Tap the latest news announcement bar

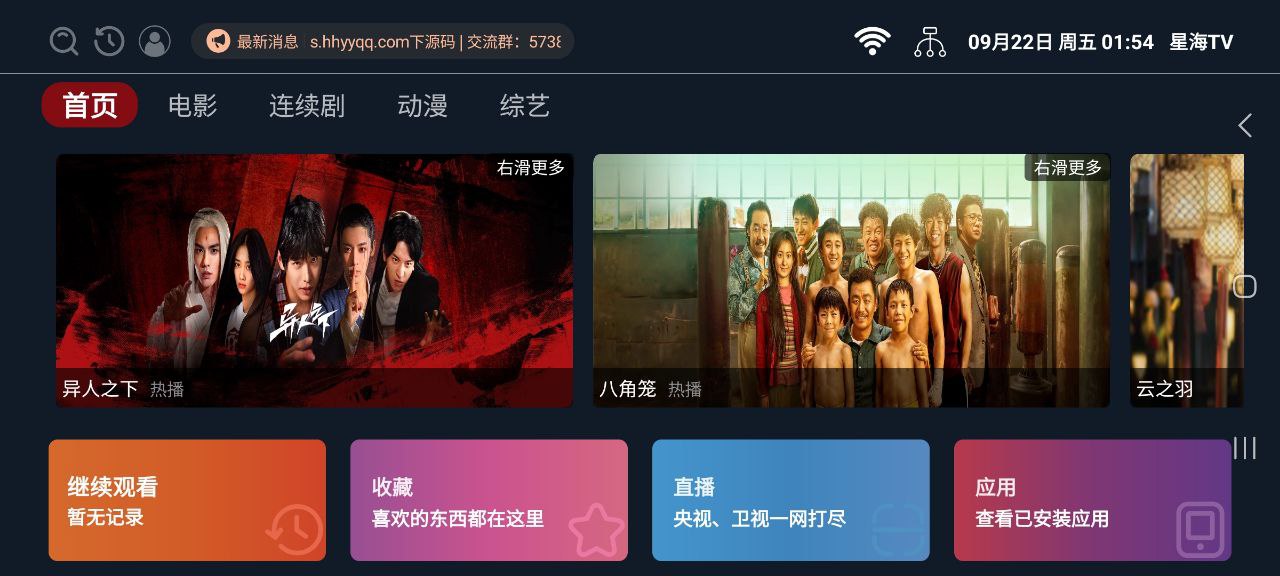(383, 42)
